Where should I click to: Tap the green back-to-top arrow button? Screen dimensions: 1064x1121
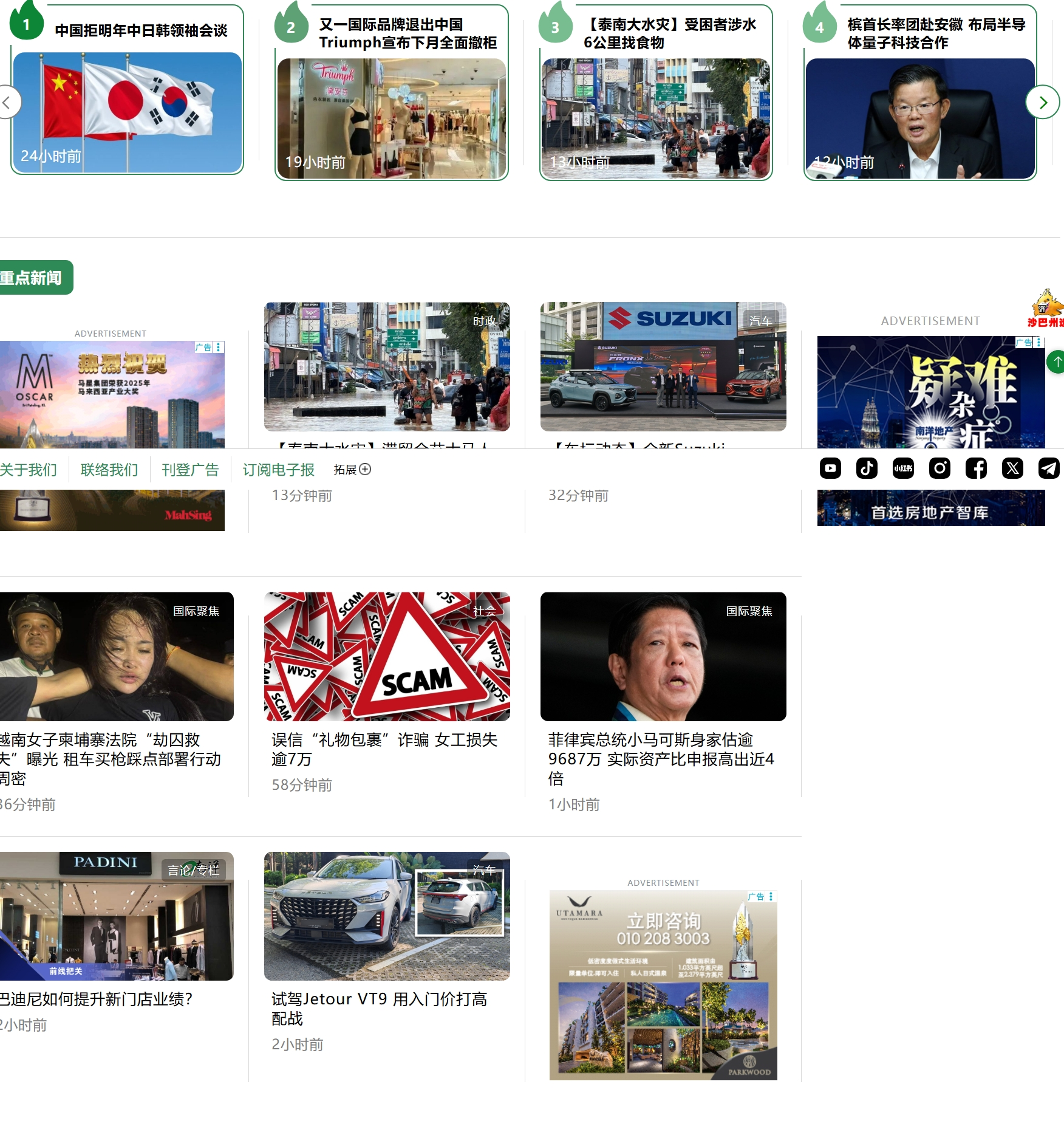click(x=1057, y=362)
